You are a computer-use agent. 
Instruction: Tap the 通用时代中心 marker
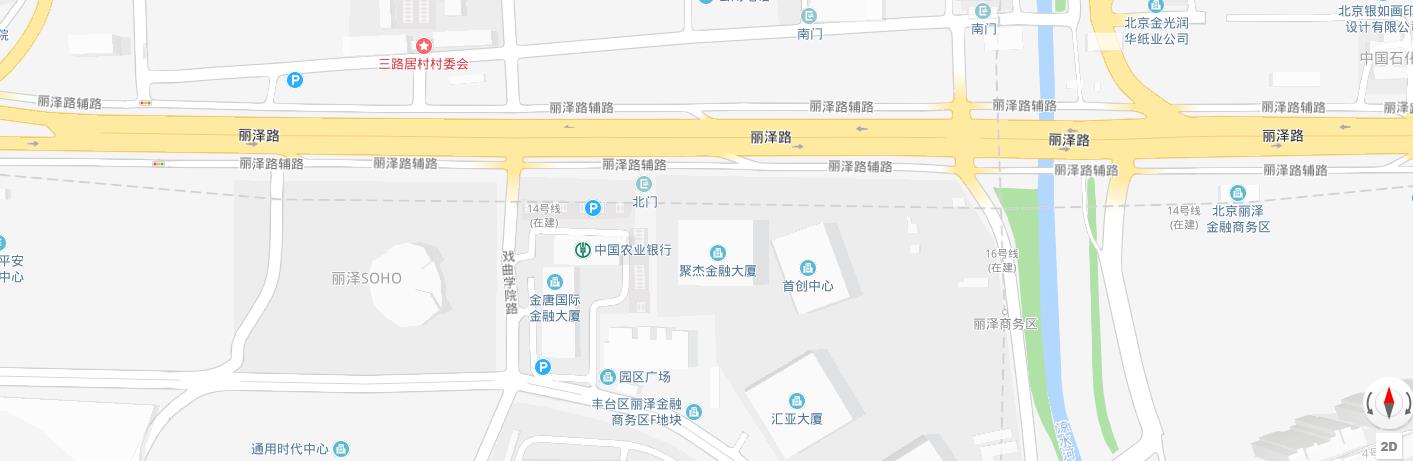[x=341, y=449]
